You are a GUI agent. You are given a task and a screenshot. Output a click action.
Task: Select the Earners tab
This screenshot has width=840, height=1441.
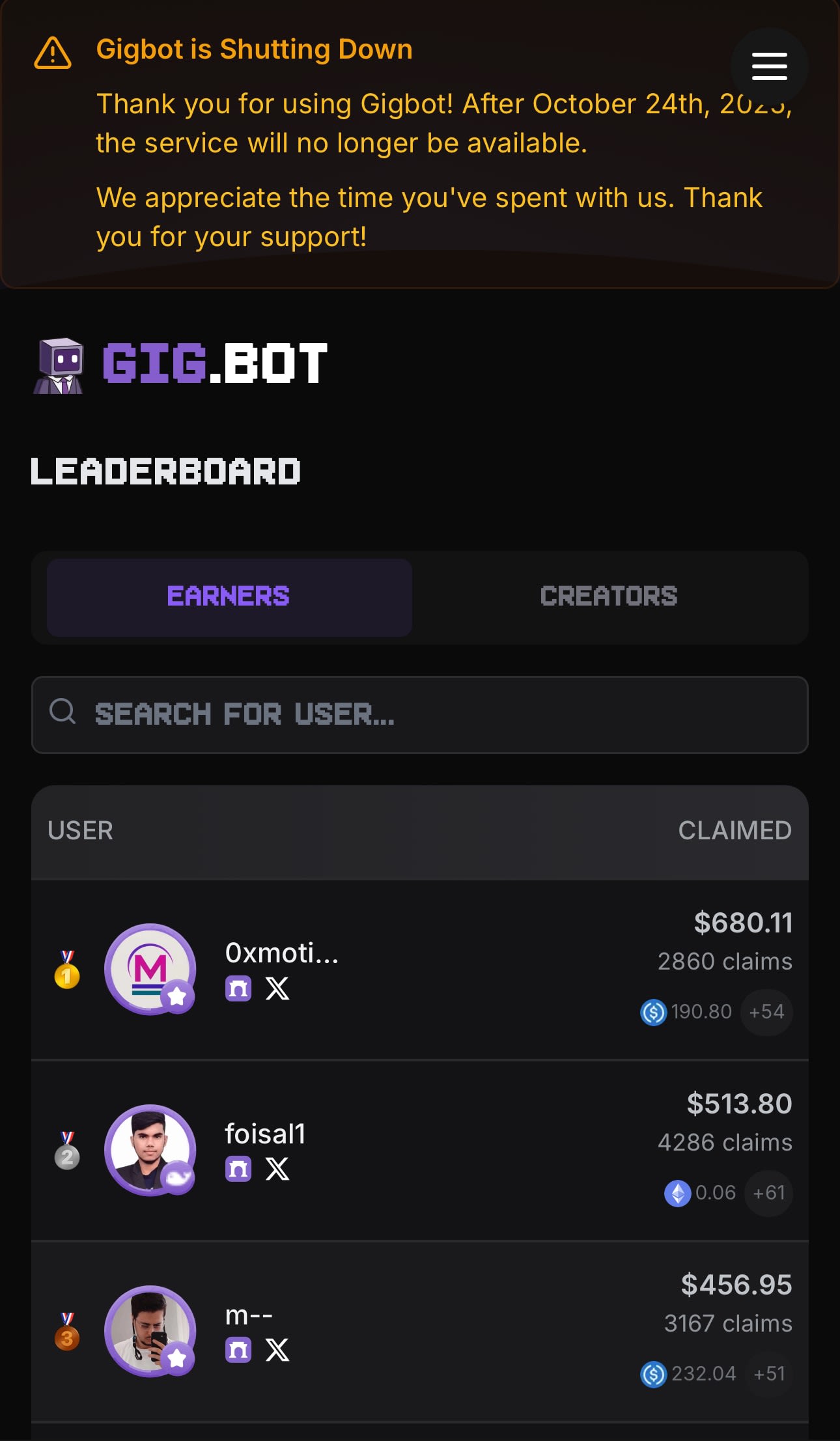[229, 596]
